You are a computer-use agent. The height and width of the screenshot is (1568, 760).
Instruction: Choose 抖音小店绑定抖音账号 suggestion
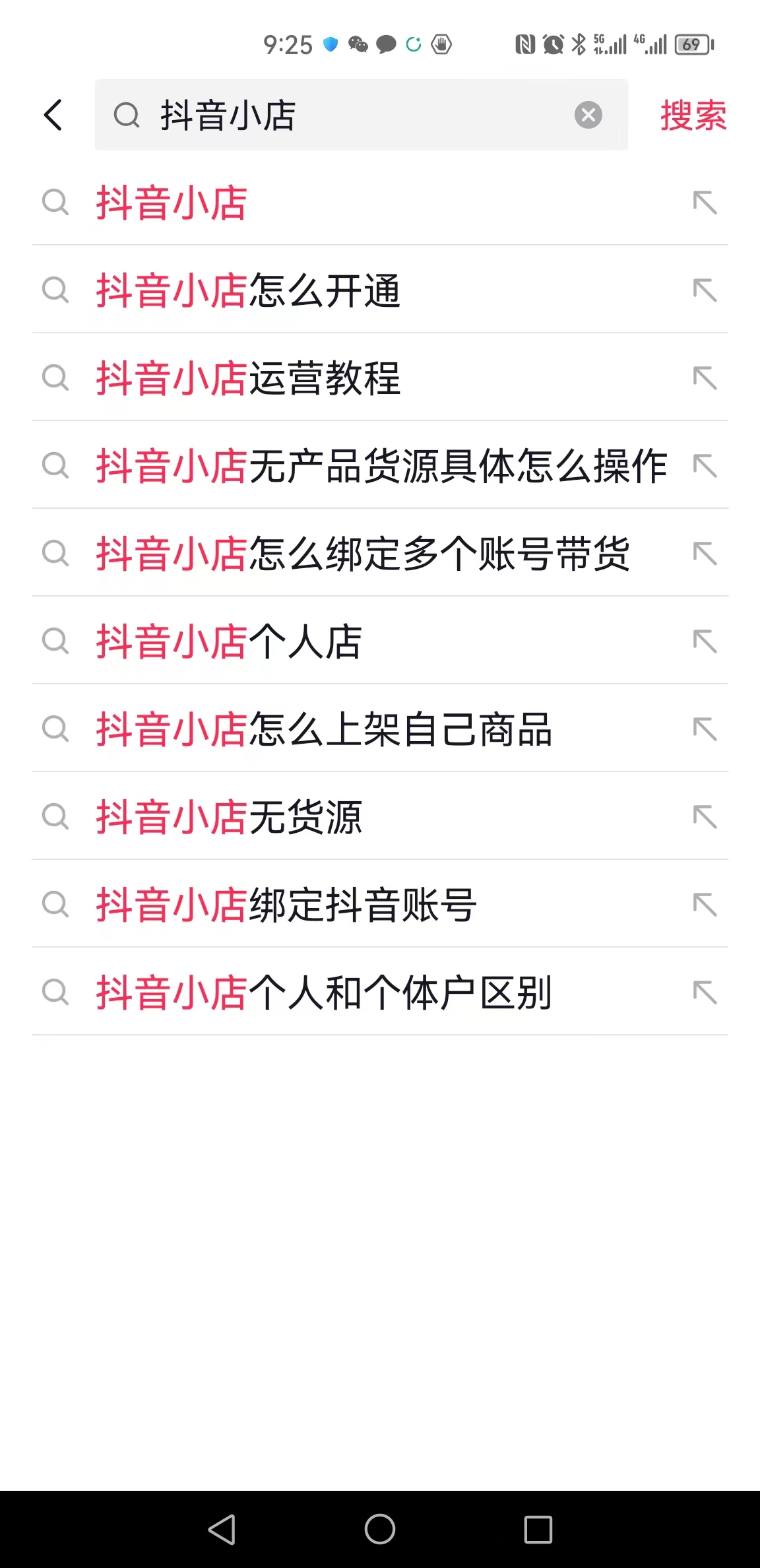point(380,904)
